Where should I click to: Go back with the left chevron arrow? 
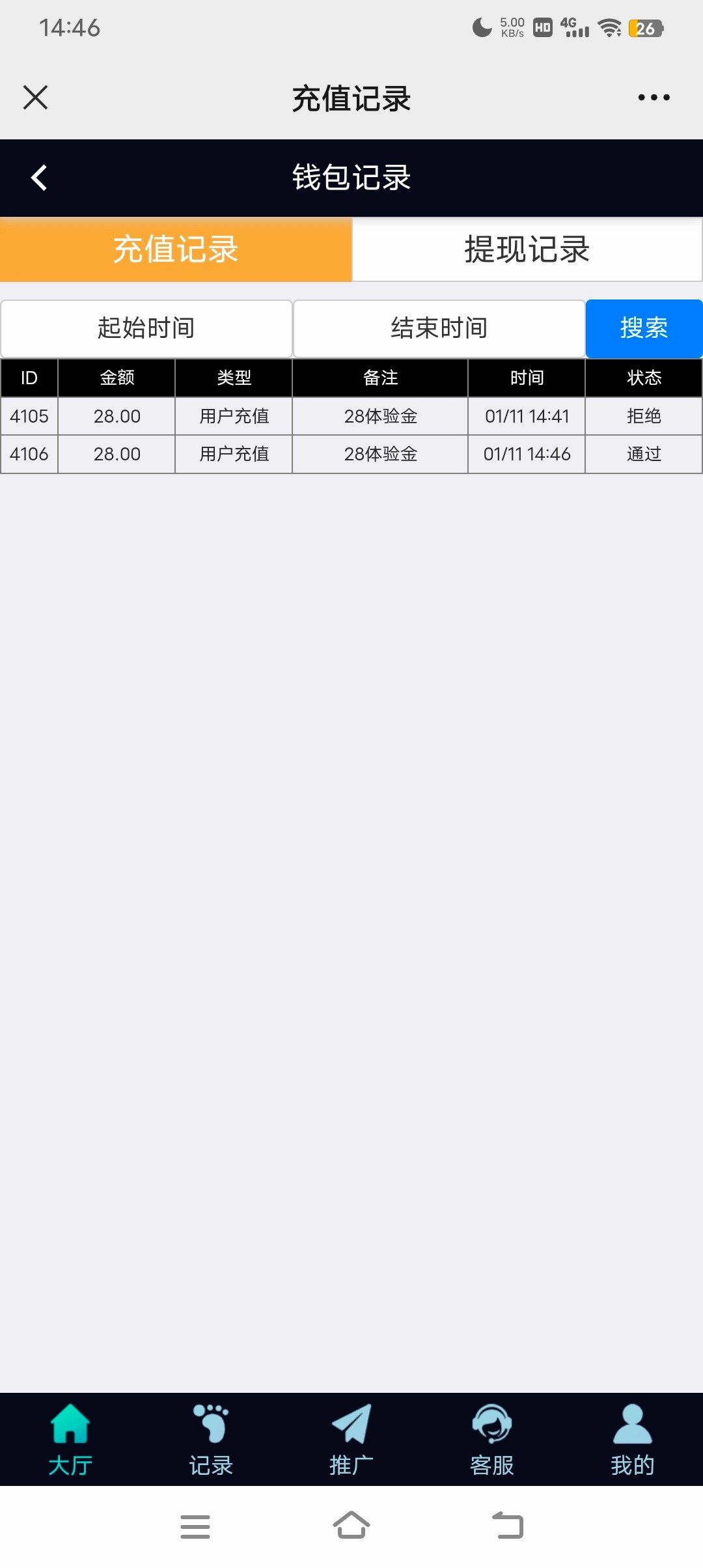click(37, 177)
